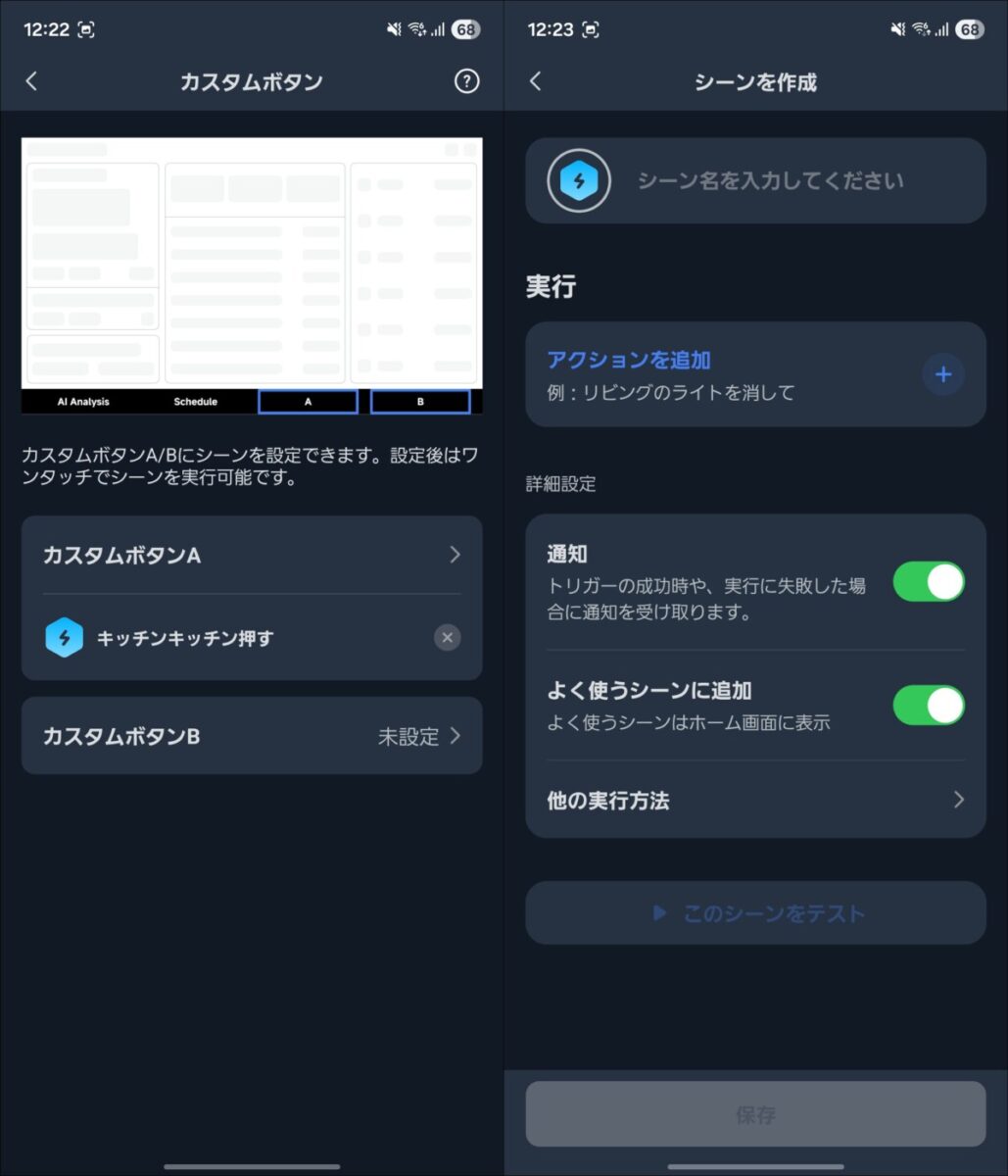Open 他の実行方法

(x=754, y=800)
